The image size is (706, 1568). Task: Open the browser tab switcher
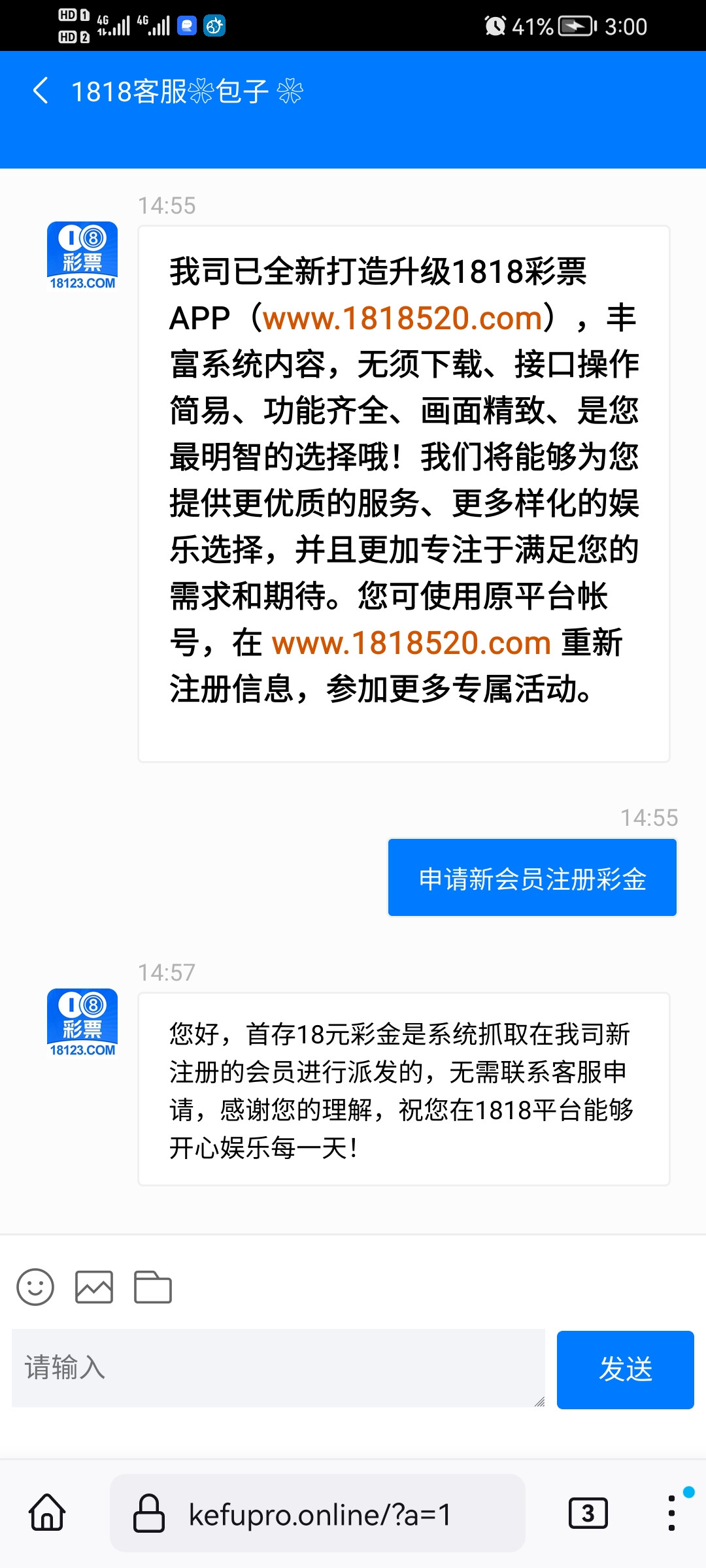(588, 1513)
